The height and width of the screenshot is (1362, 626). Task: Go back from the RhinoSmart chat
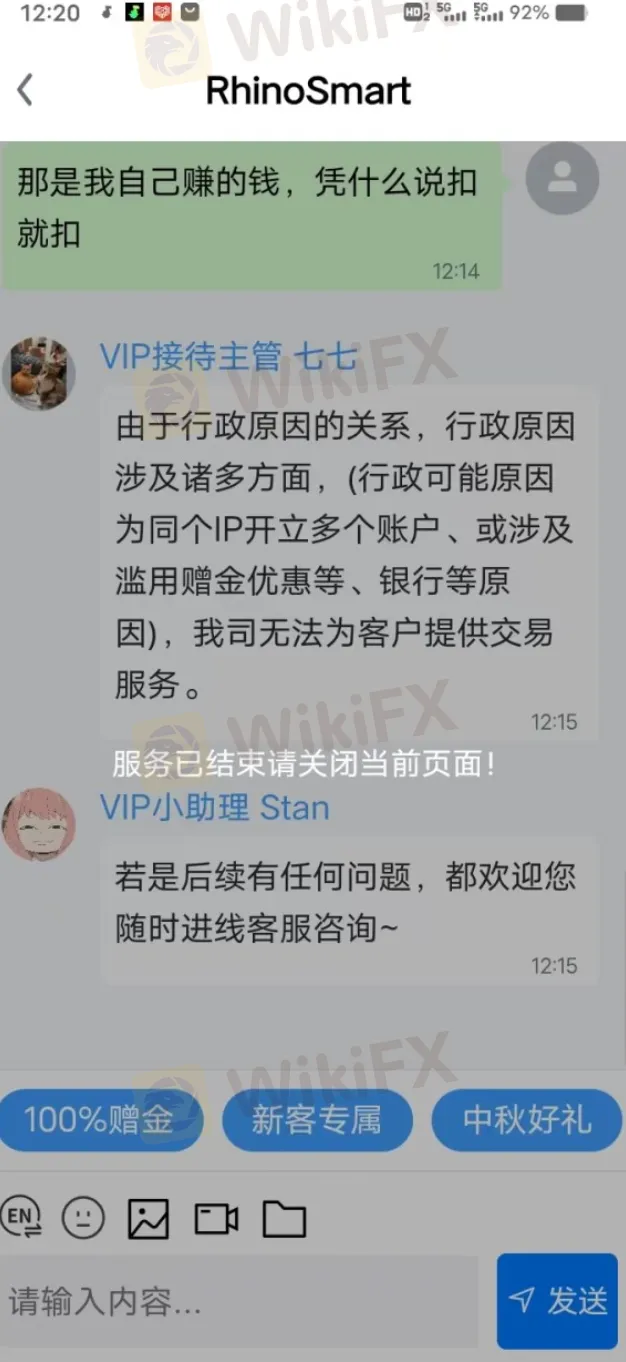coord(26,90)
